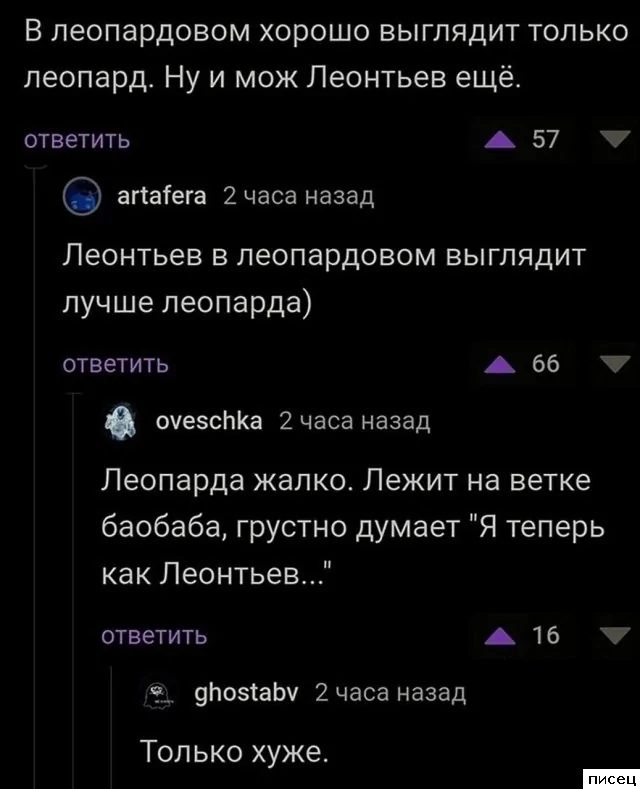Downvote oveschka's comment
This screenshot has width=640, height=789.
606,634
